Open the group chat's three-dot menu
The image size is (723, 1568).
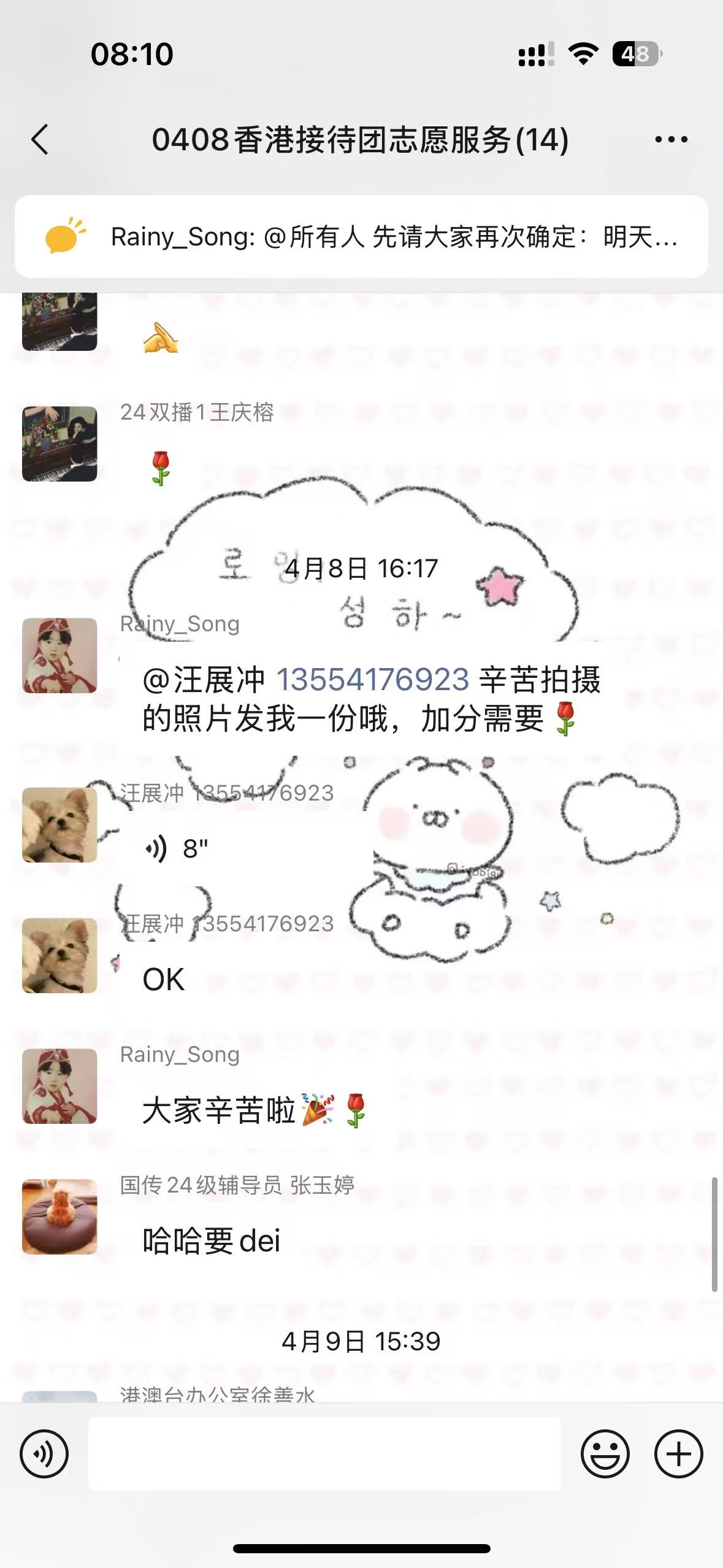pyautogui.click(x=671, y=140)
